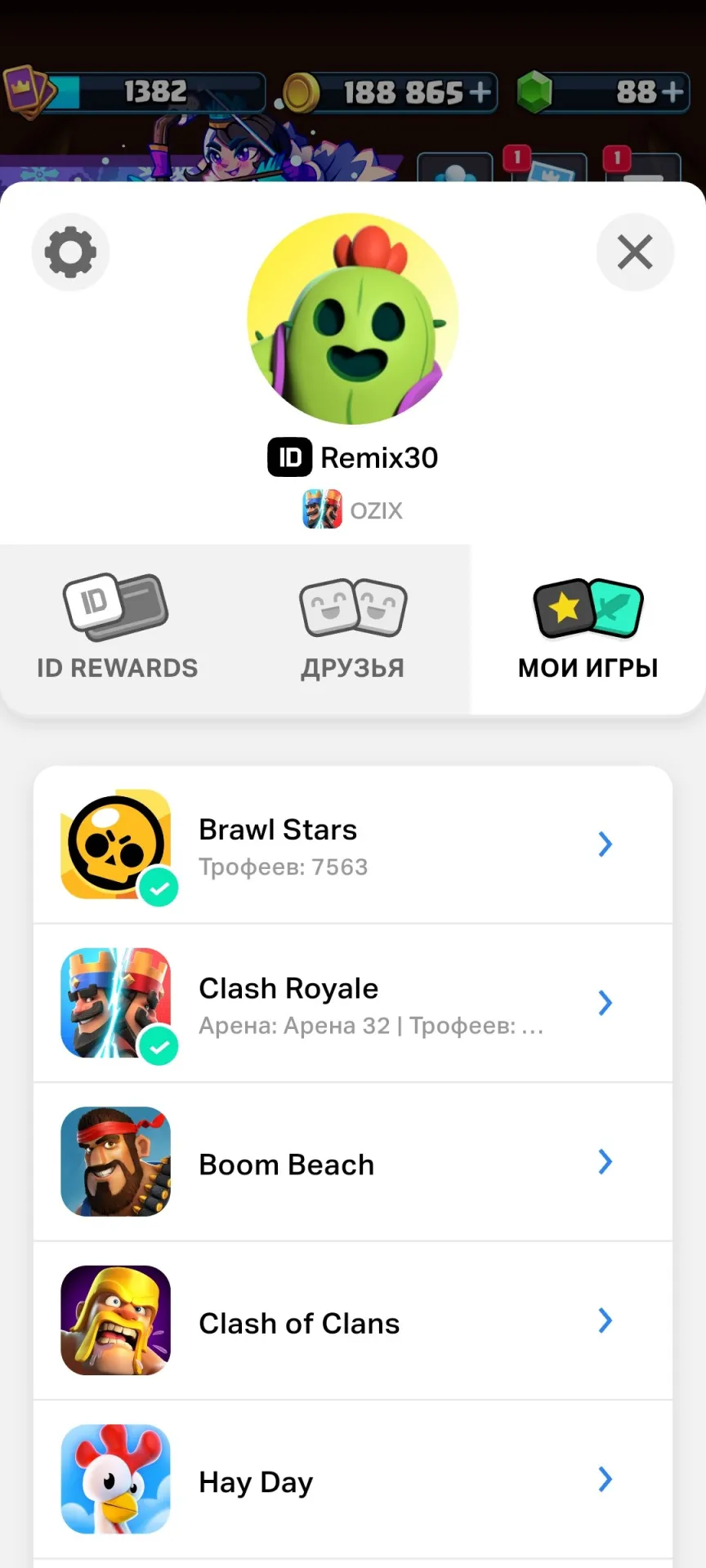
Task: Open the settings gear
Action: pos(70,252)
